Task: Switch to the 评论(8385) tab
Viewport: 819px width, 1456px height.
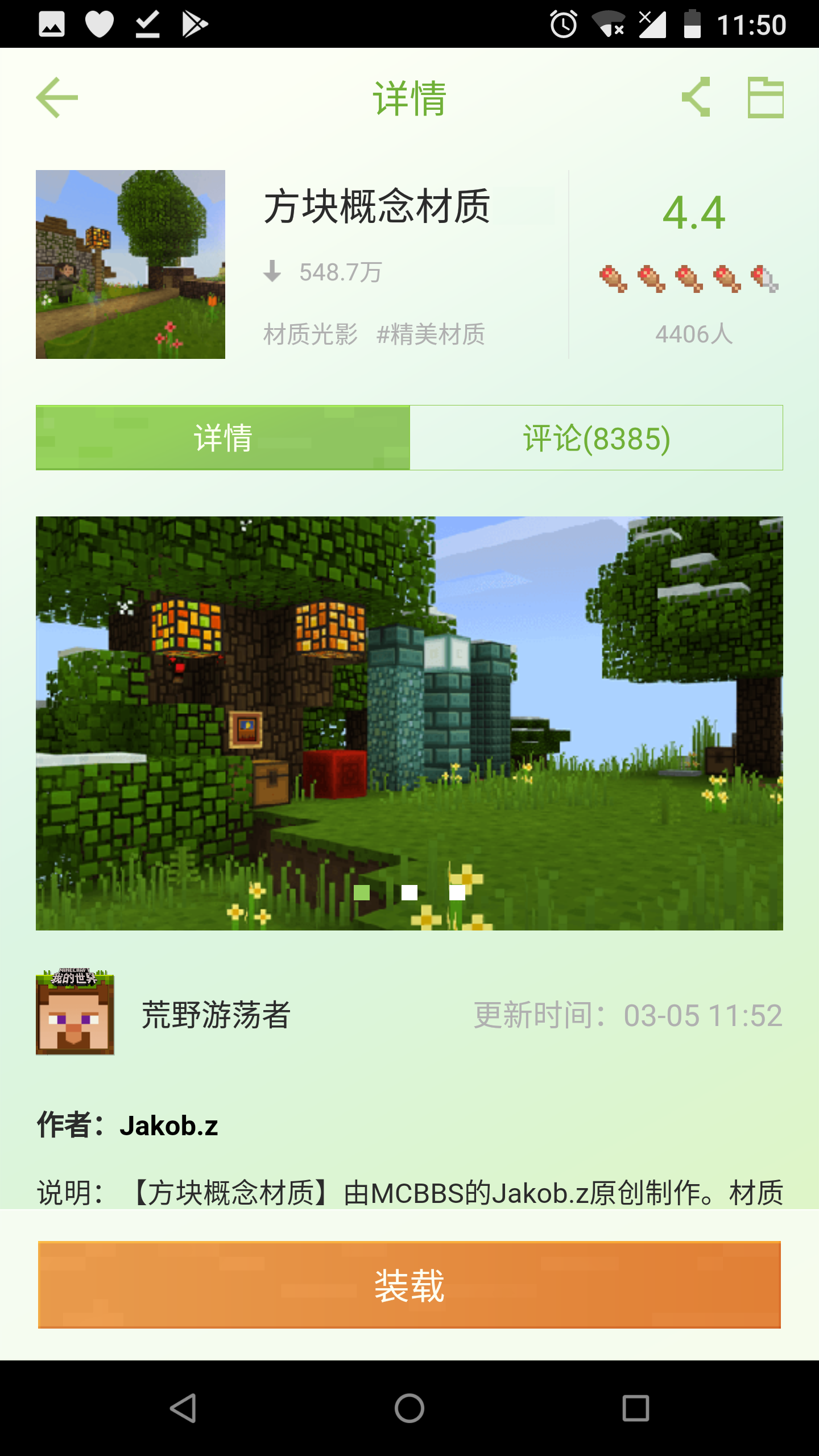Action: 596,438
